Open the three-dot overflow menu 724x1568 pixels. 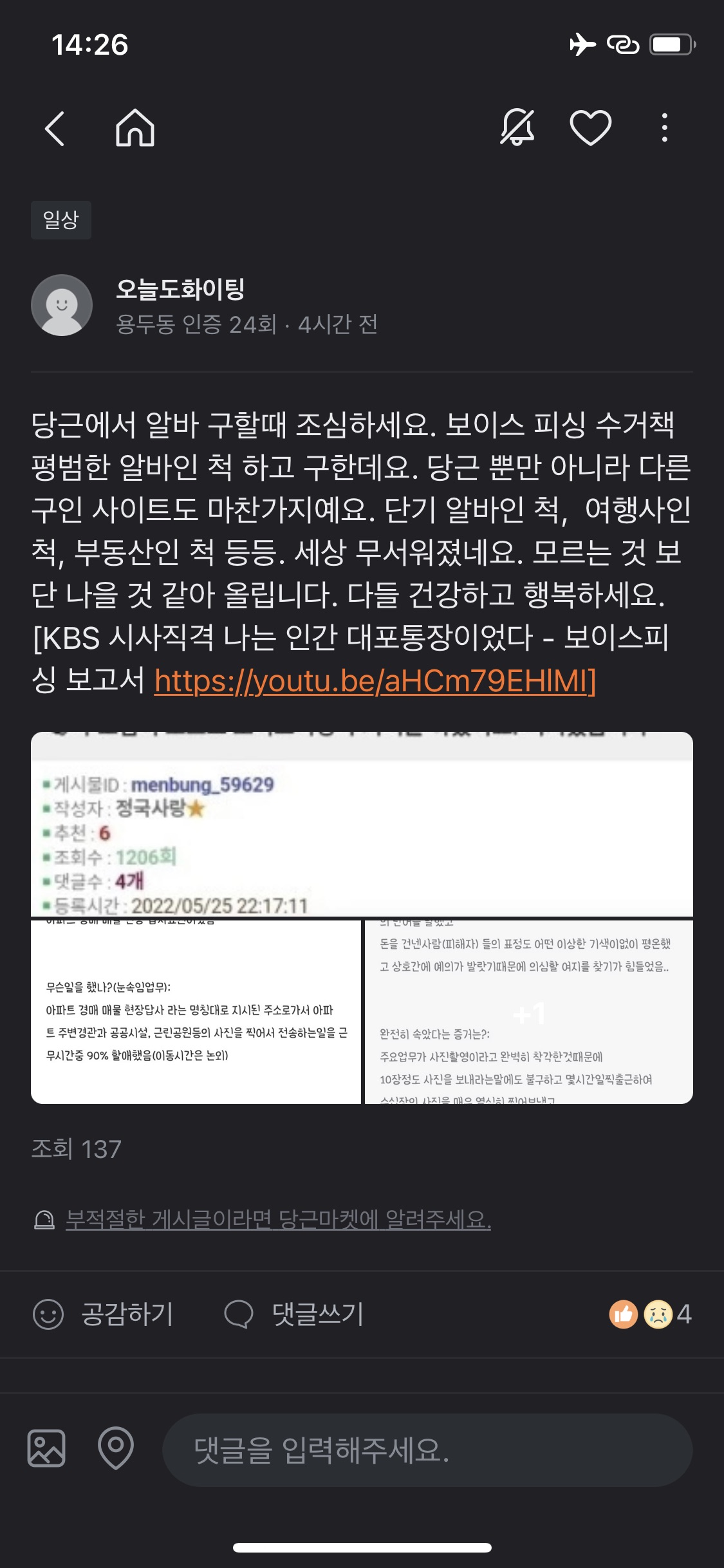(x=664, y=127)
